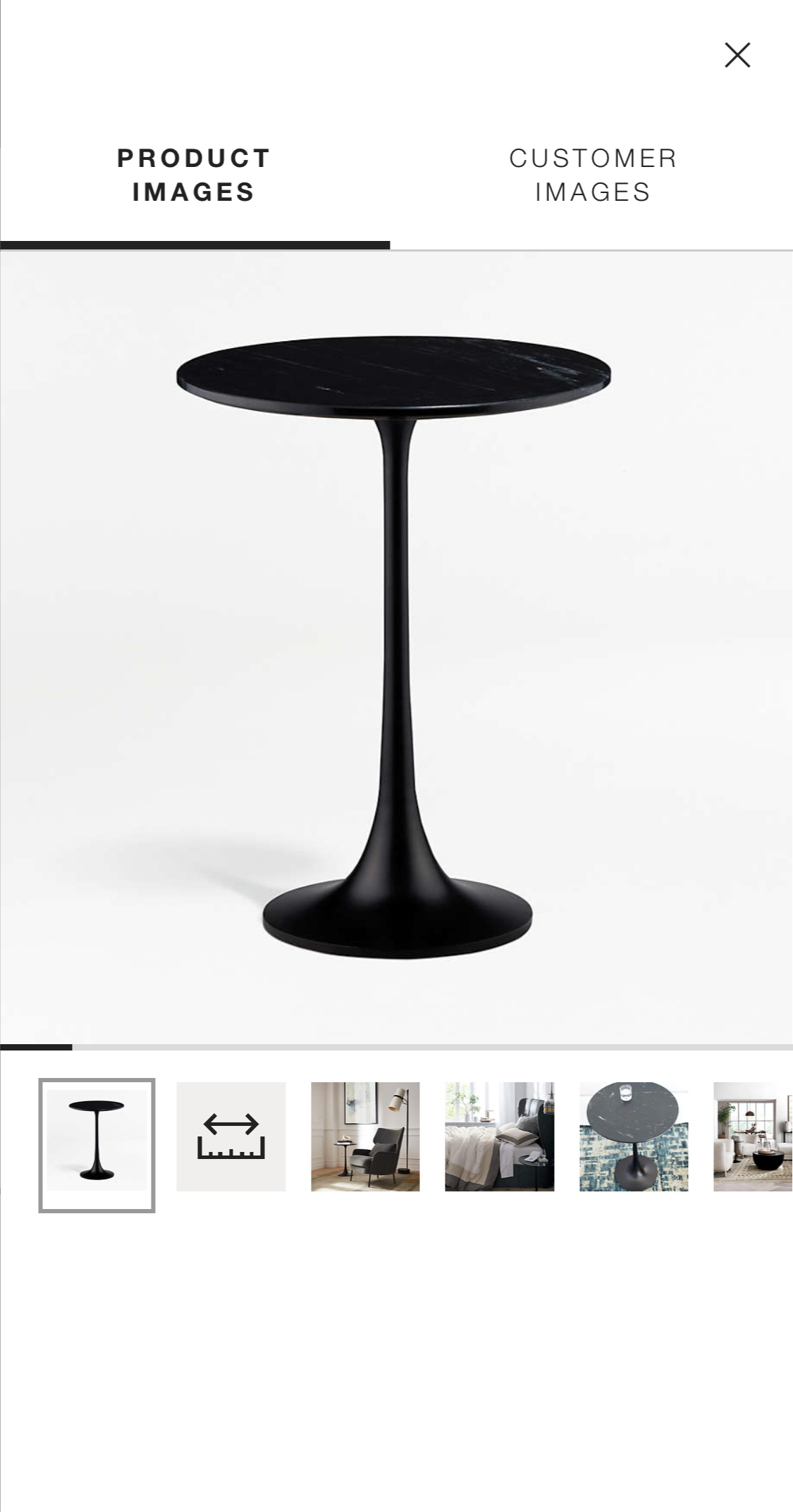793x1512 pixels.
Task: Open the bedroom bedside table photo
Action: [499, 1134]
